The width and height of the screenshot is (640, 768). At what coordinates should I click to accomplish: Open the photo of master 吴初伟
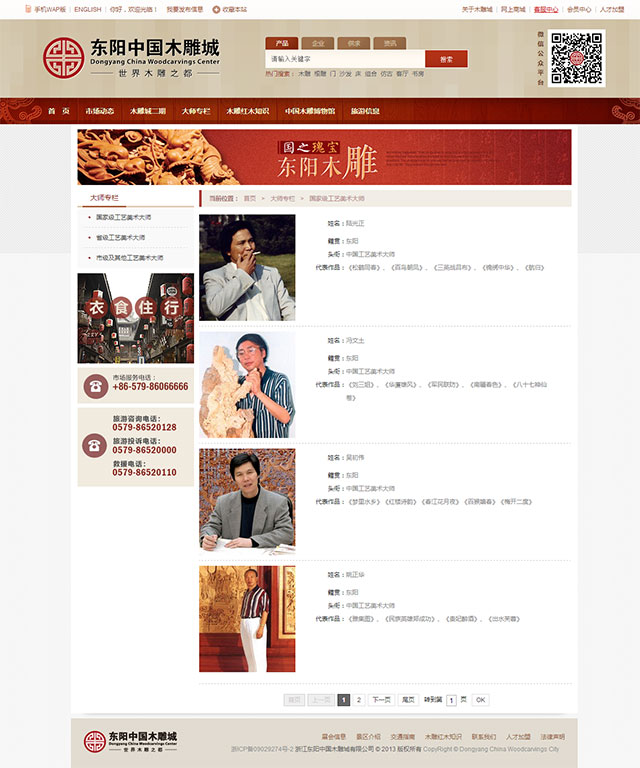click(x=247, y=498)
